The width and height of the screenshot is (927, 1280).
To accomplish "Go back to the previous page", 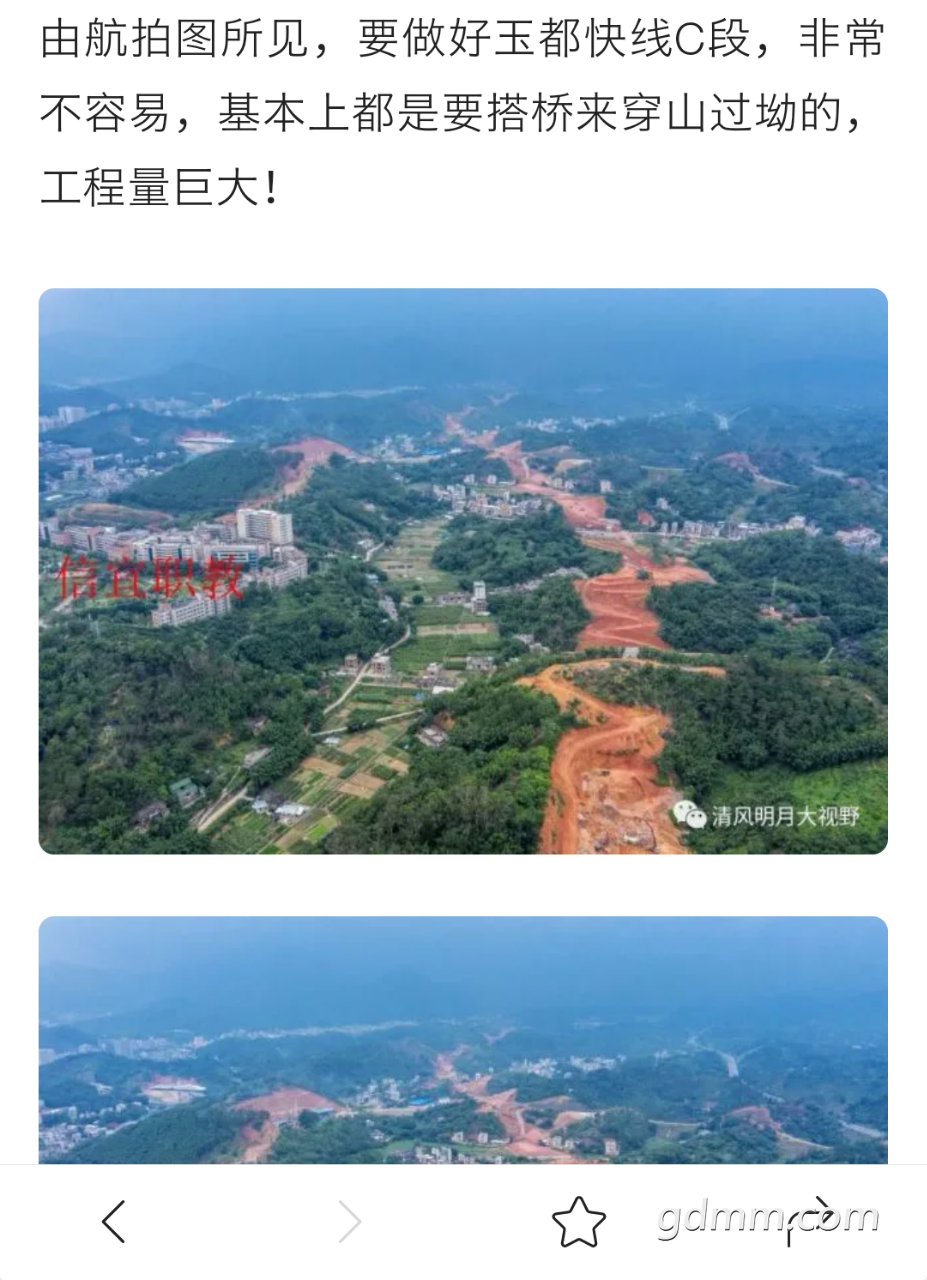I will coord(114,1221).
